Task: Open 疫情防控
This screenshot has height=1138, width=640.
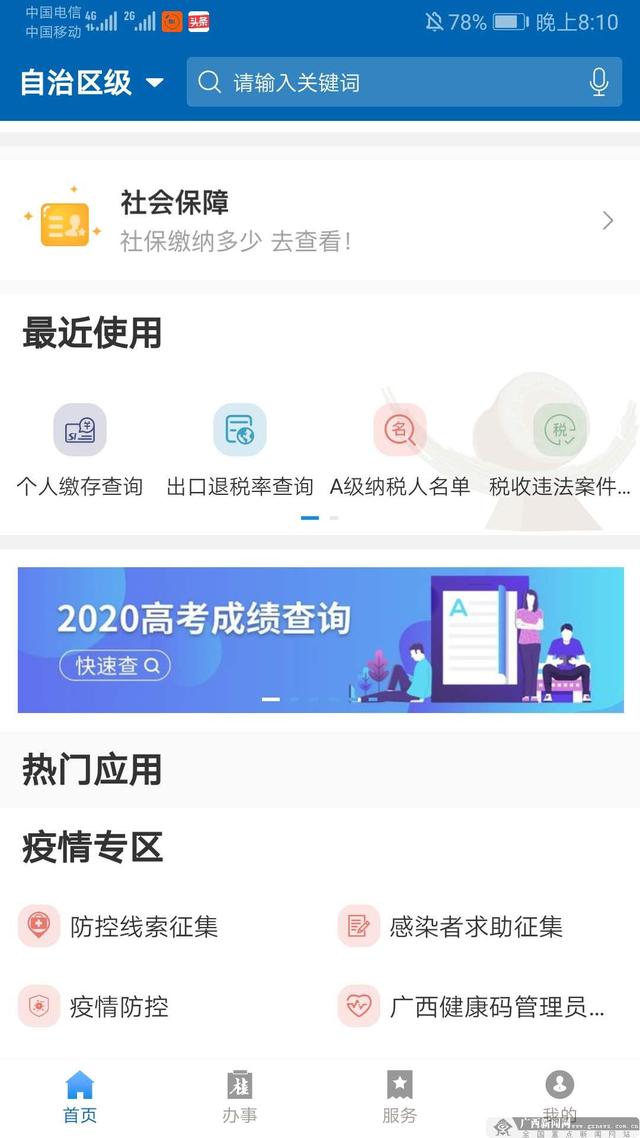Action: tap(94, 1007)
